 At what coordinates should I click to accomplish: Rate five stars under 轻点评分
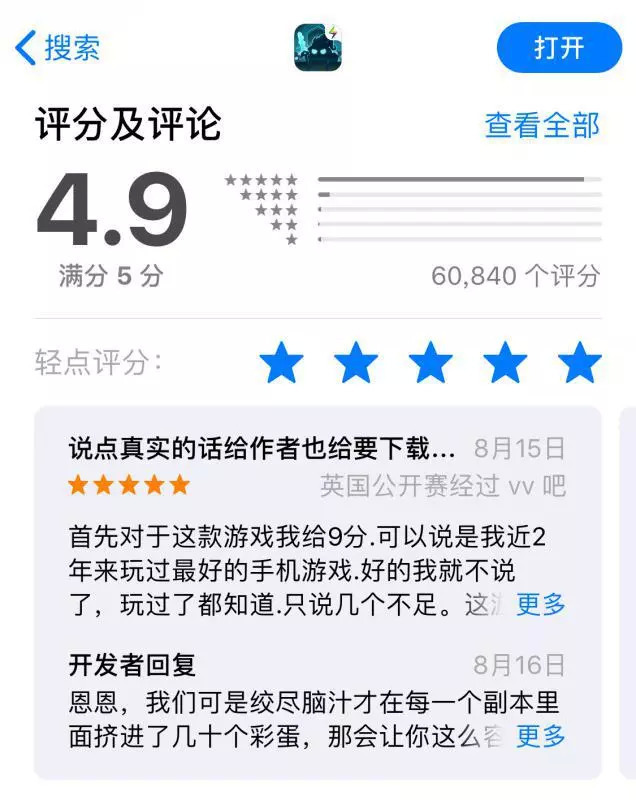click(580, 363)
